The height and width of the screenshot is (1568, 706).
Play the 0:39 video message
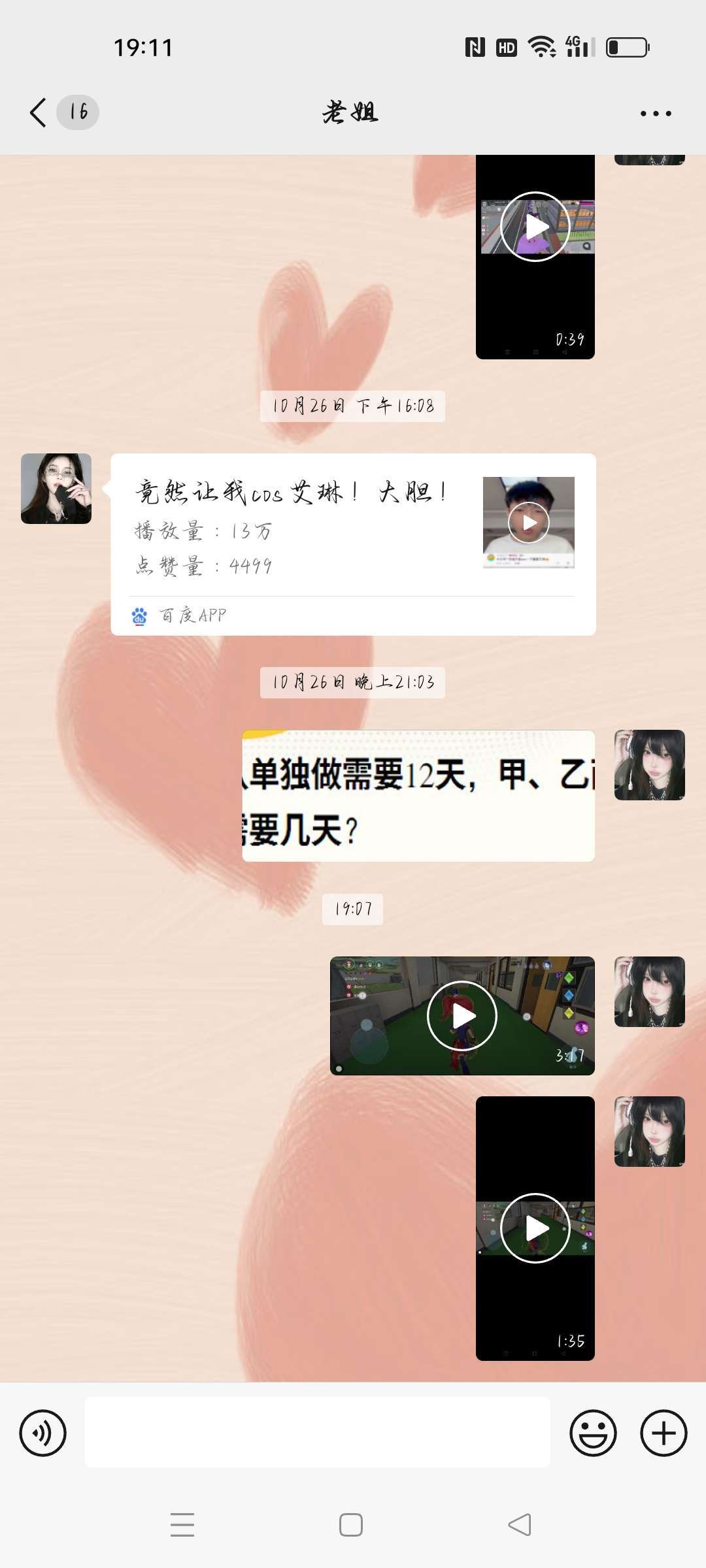[x=535, y=256]
